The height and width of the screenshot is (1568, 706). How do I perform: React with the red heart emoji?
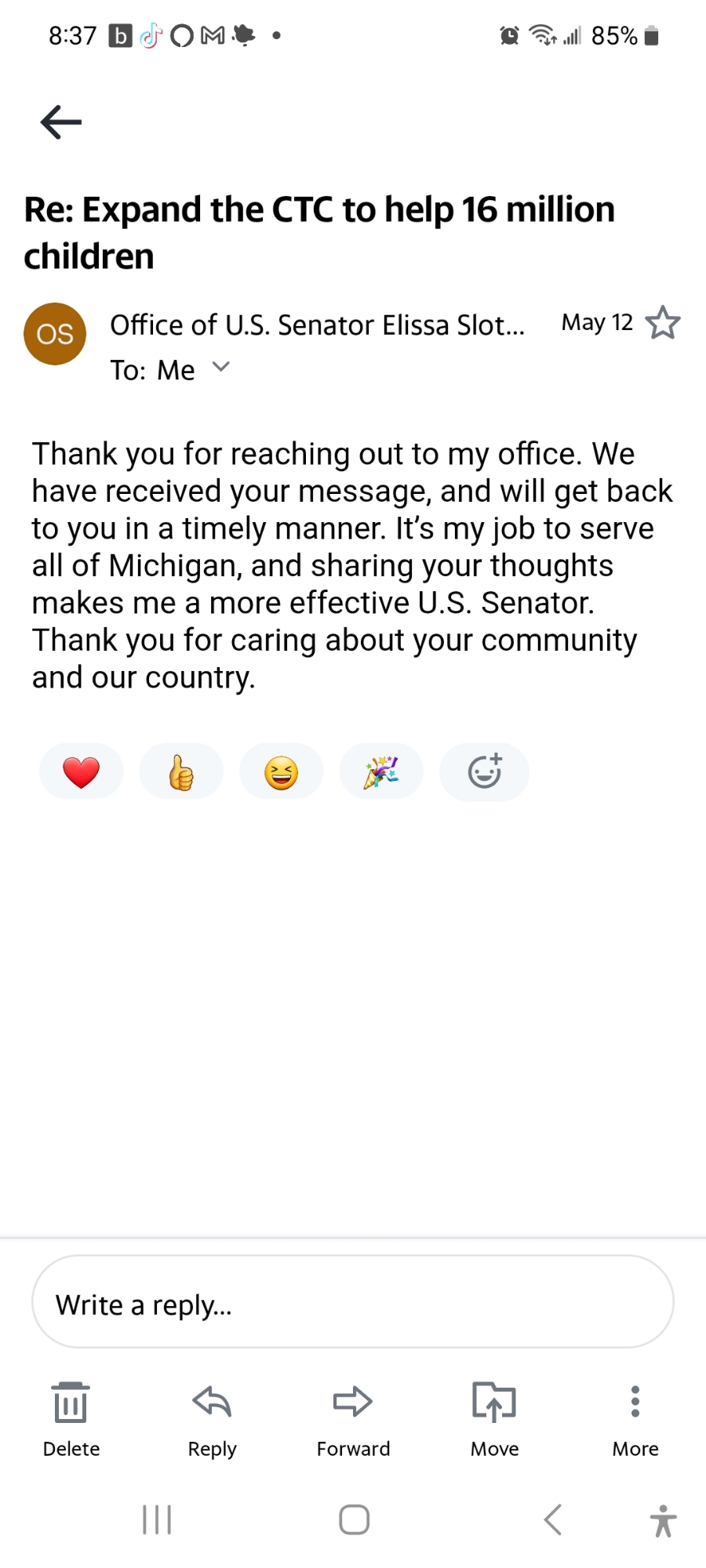[x=81, y=772]
